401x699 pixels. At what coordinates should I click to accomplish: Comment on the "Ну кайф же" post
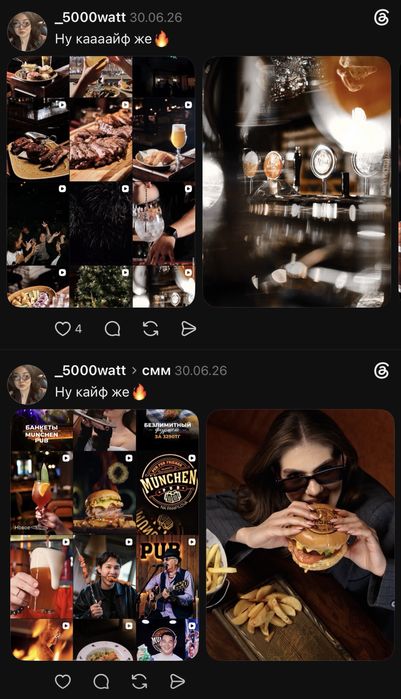pyautogui.click(x=101, y=681)
